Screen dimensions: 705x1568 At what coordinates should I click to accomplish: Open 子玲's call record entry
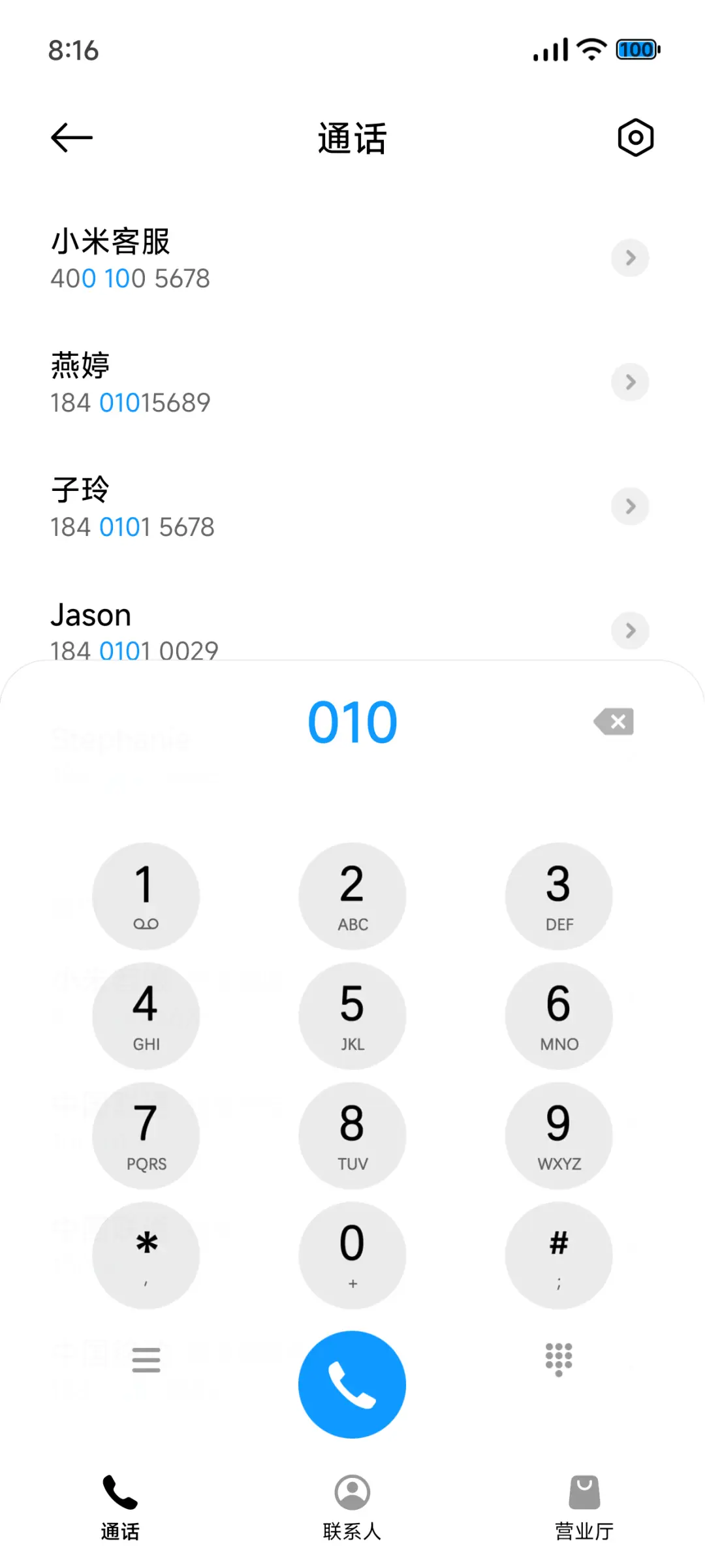point(630,507)
